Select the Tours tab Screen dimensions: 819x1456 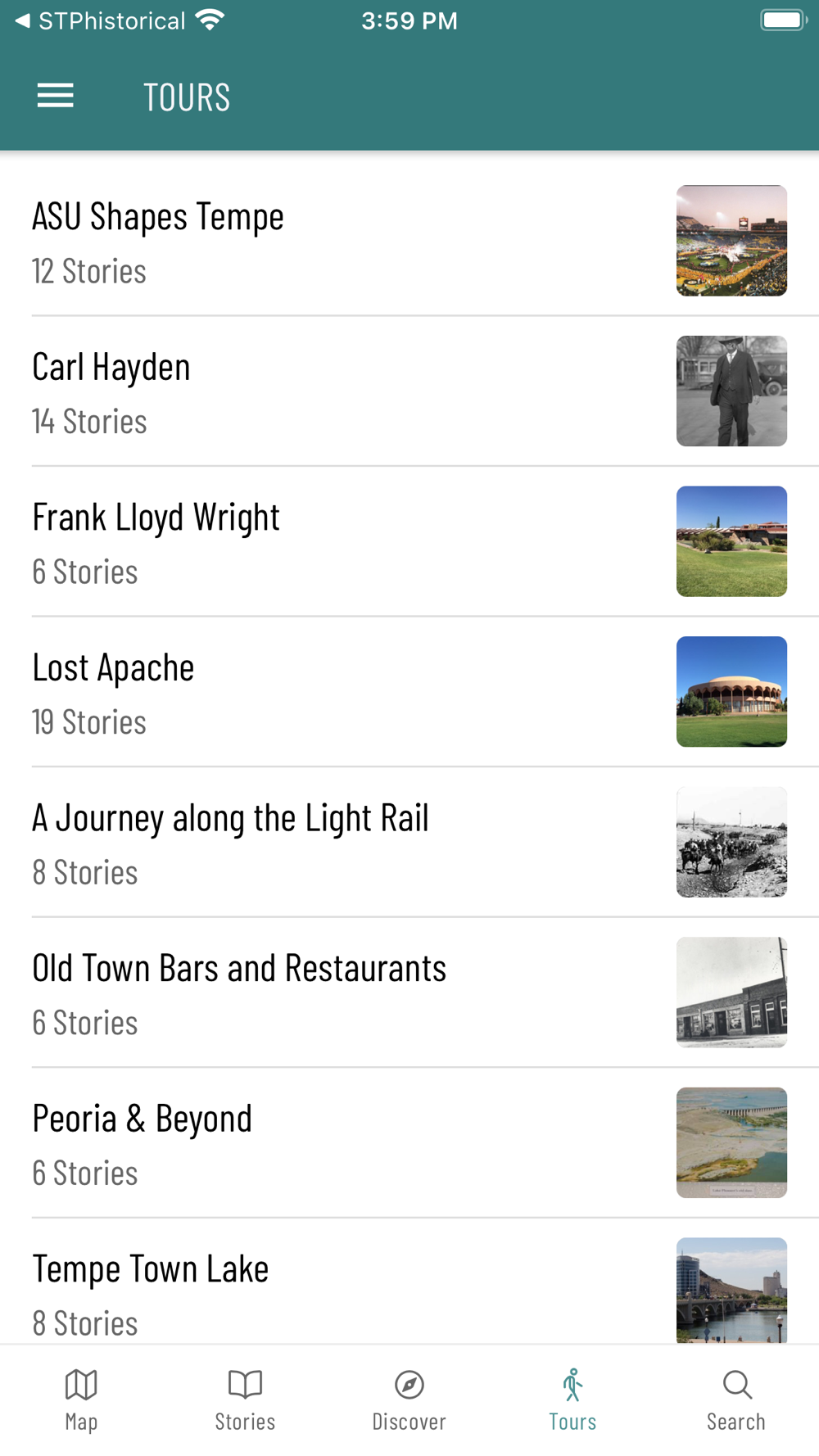pyautogui.click(x=572, y=1399)
